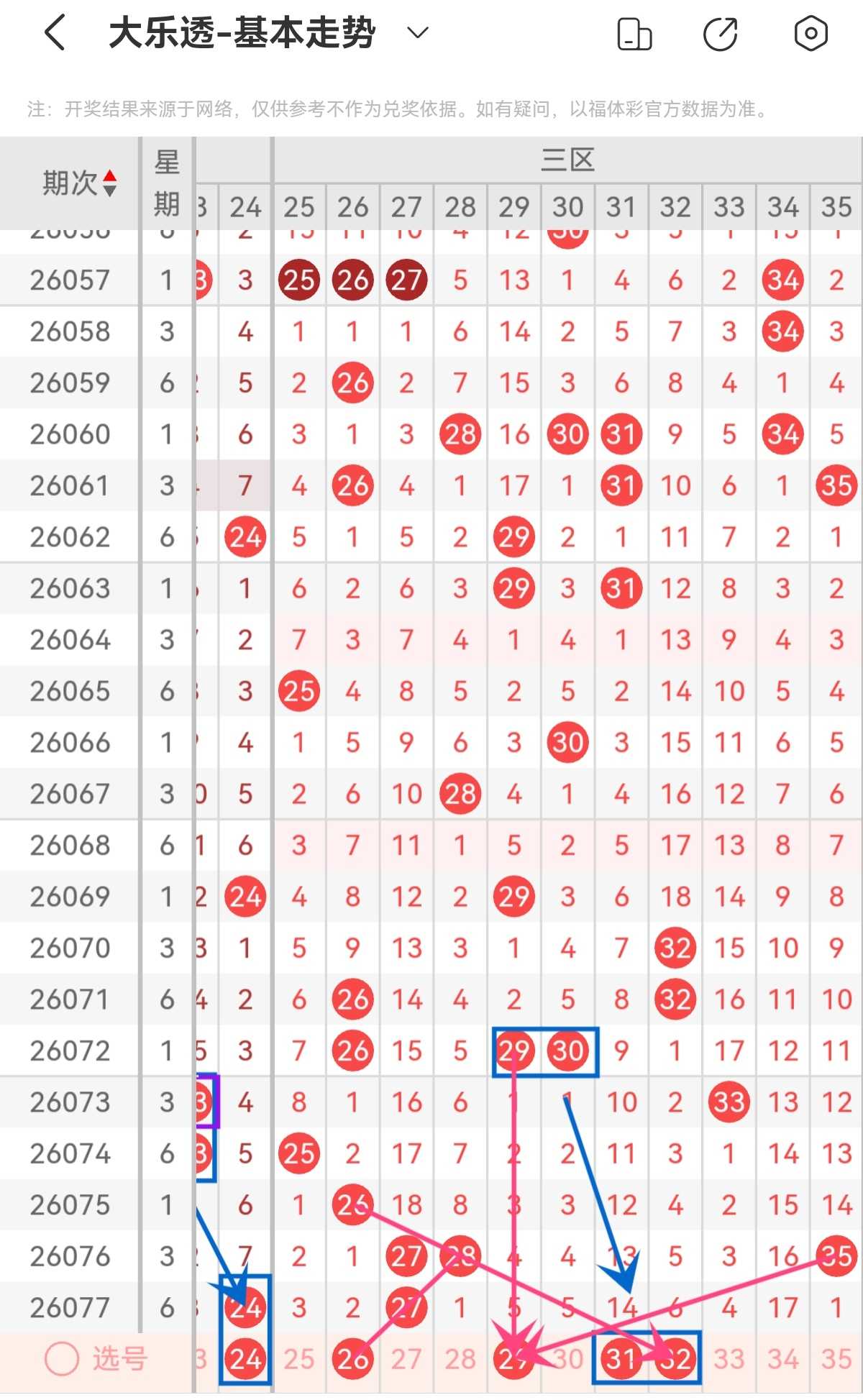This screenshot has width=863, height=1400.
Task: Pick number 33 in the selection row
Action: [x=729, y=1359]
